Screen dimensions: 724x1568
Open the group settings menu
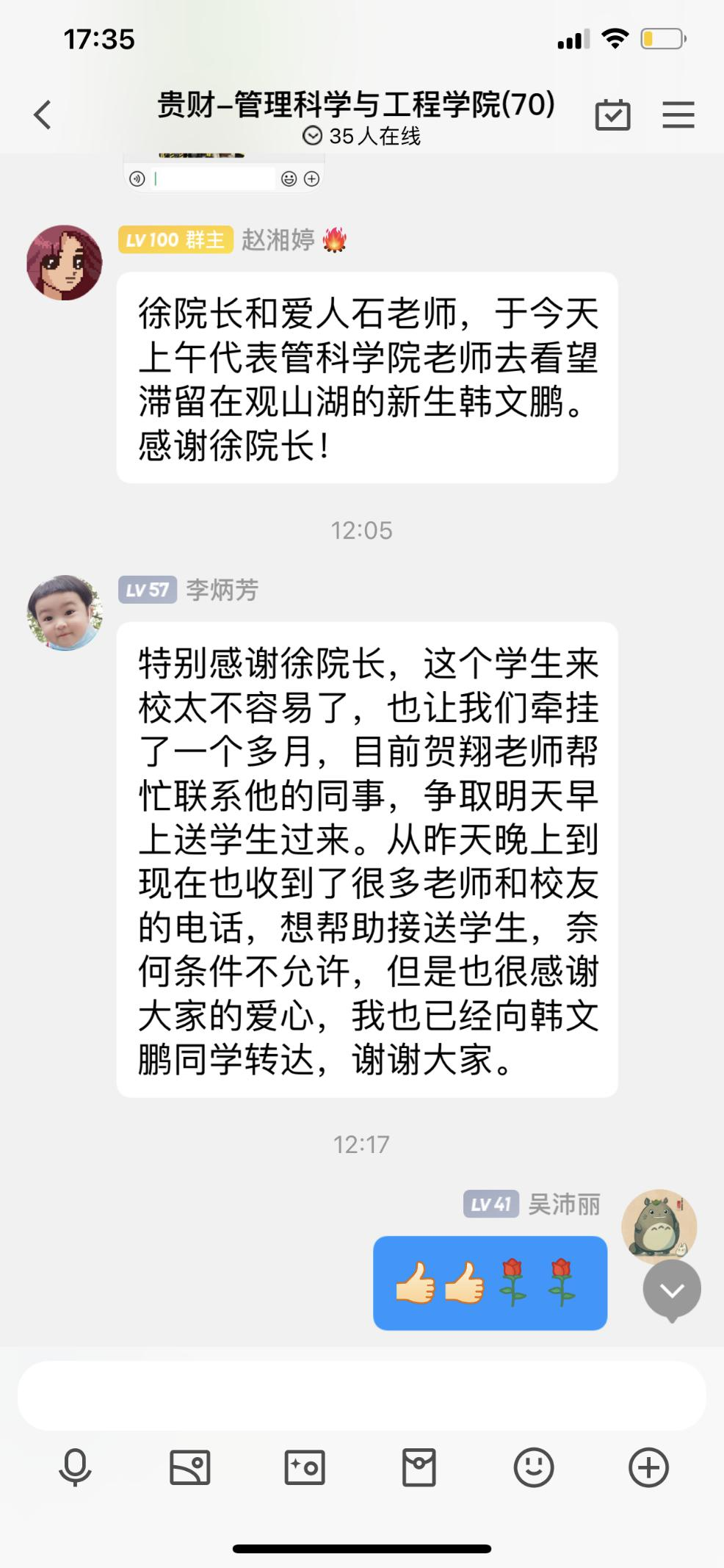tap(678, 115)
